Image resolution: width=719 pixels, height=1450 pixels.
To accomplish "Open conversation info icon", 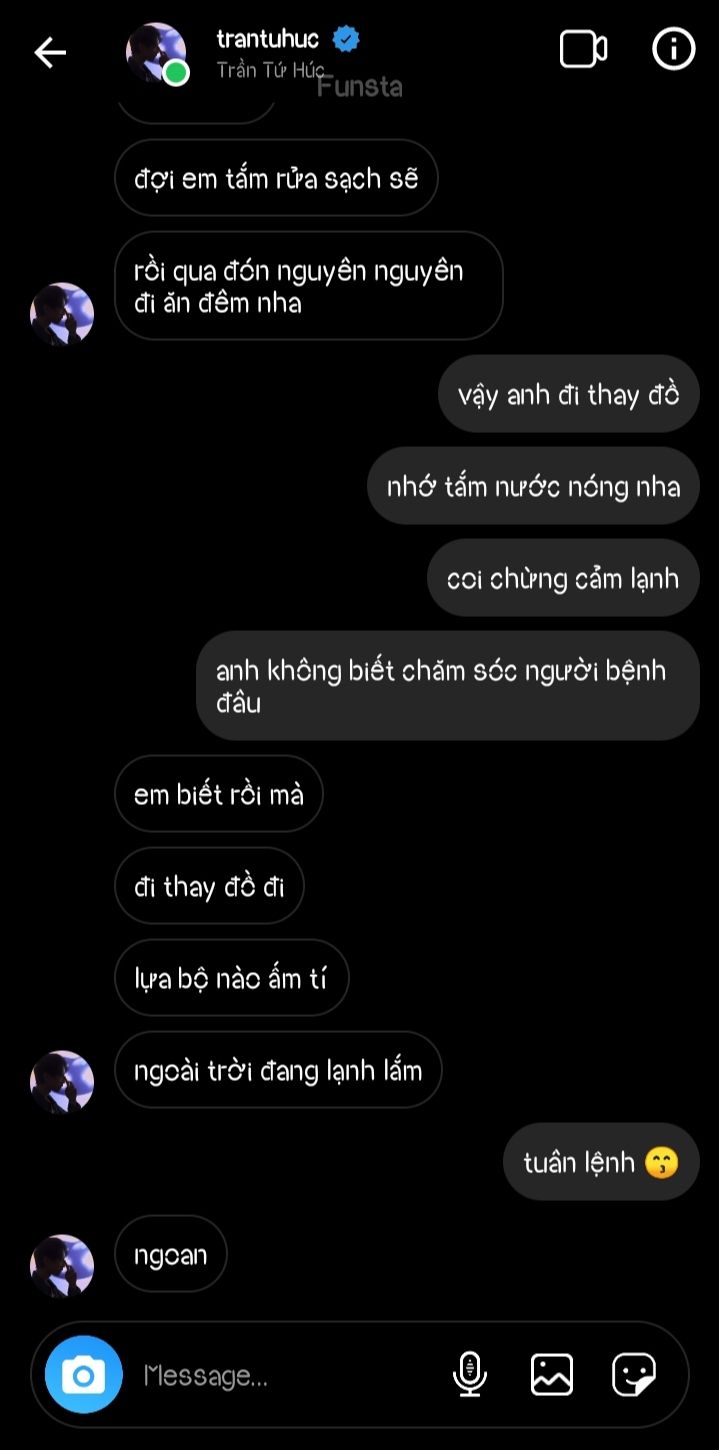I will tap(673, 49).
